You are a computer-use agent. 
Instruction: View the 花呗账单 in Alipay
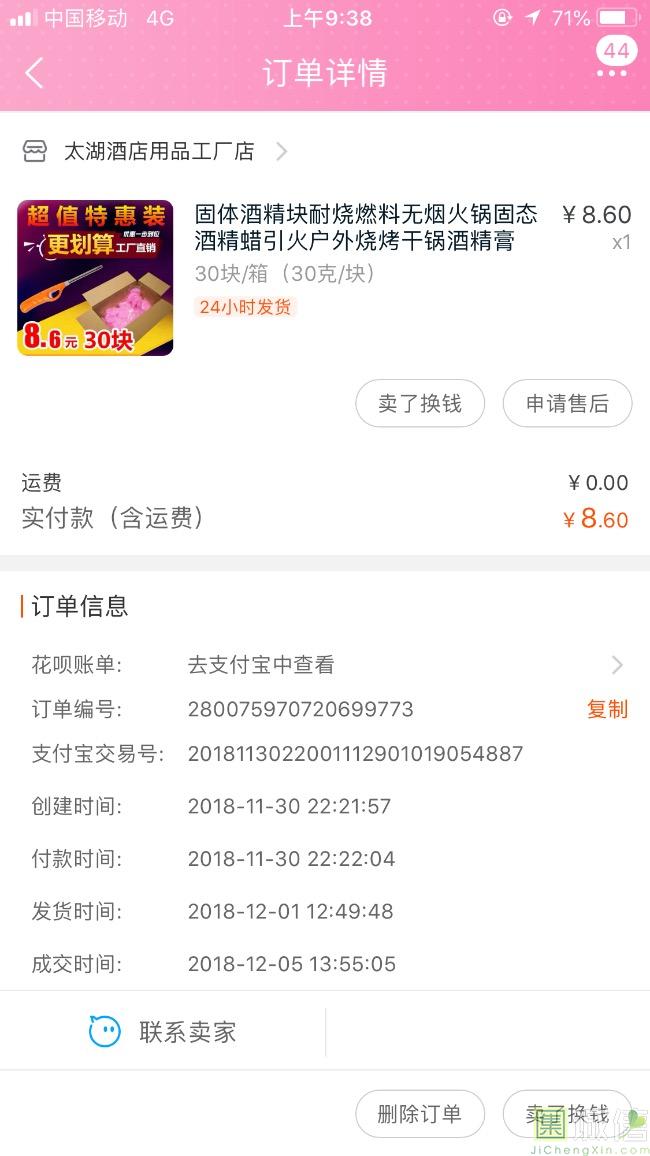[400, 665]
